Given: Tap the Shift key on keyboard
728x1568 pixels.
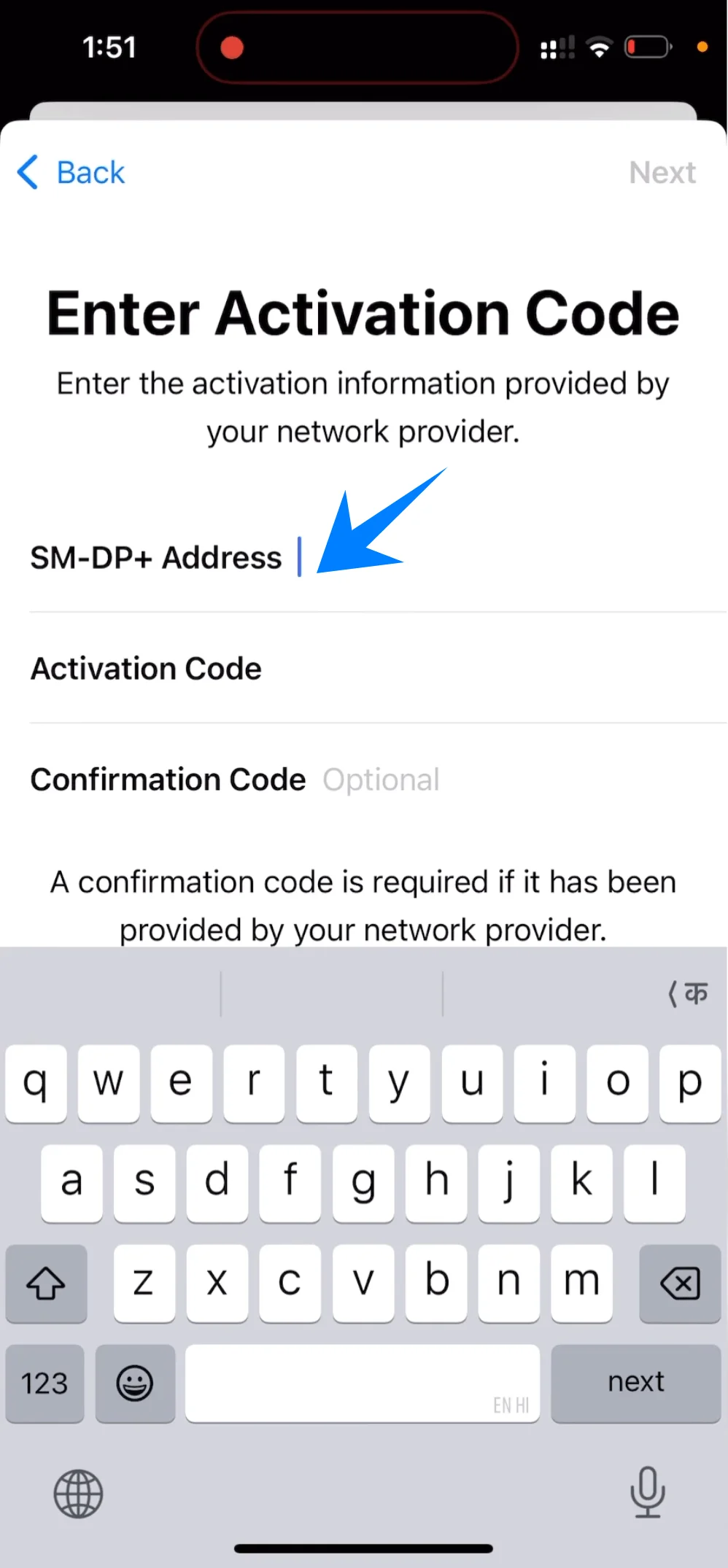Looking at the screenshot, I should tap(46, 1284).
